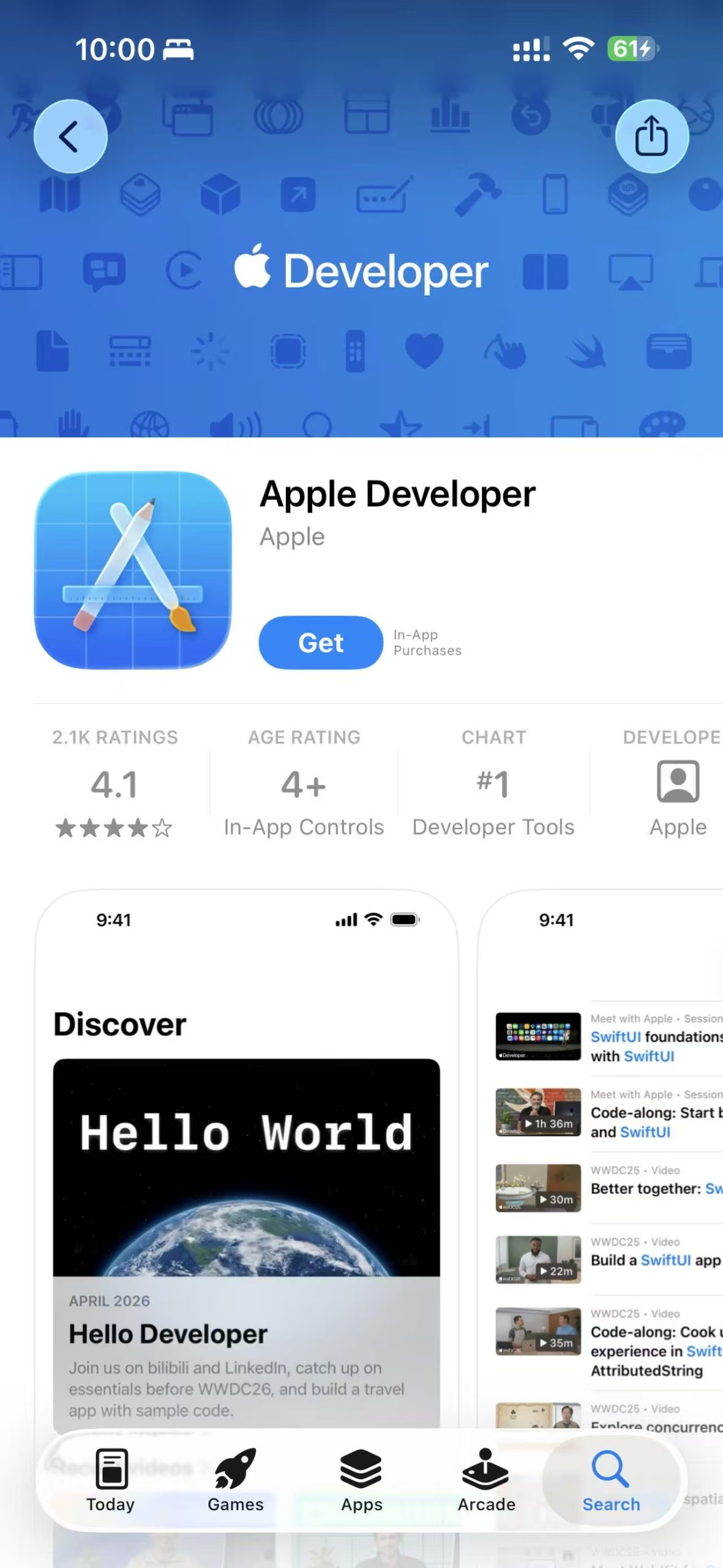
Task: Open the Discover screenshot preview
Action: coord(247,1164)
